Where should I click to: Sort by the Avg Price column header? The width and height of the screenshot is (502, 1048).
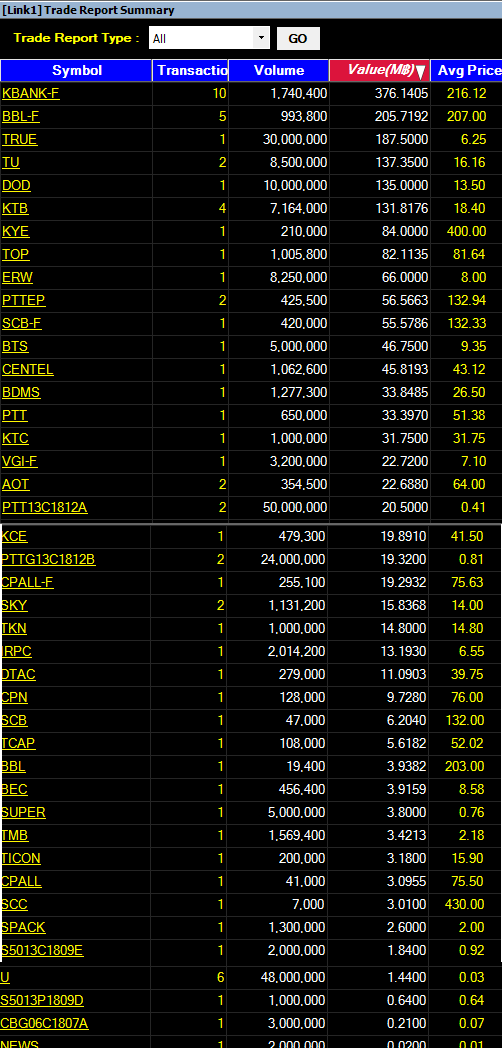pyautogui.click(x=467, y=71)
